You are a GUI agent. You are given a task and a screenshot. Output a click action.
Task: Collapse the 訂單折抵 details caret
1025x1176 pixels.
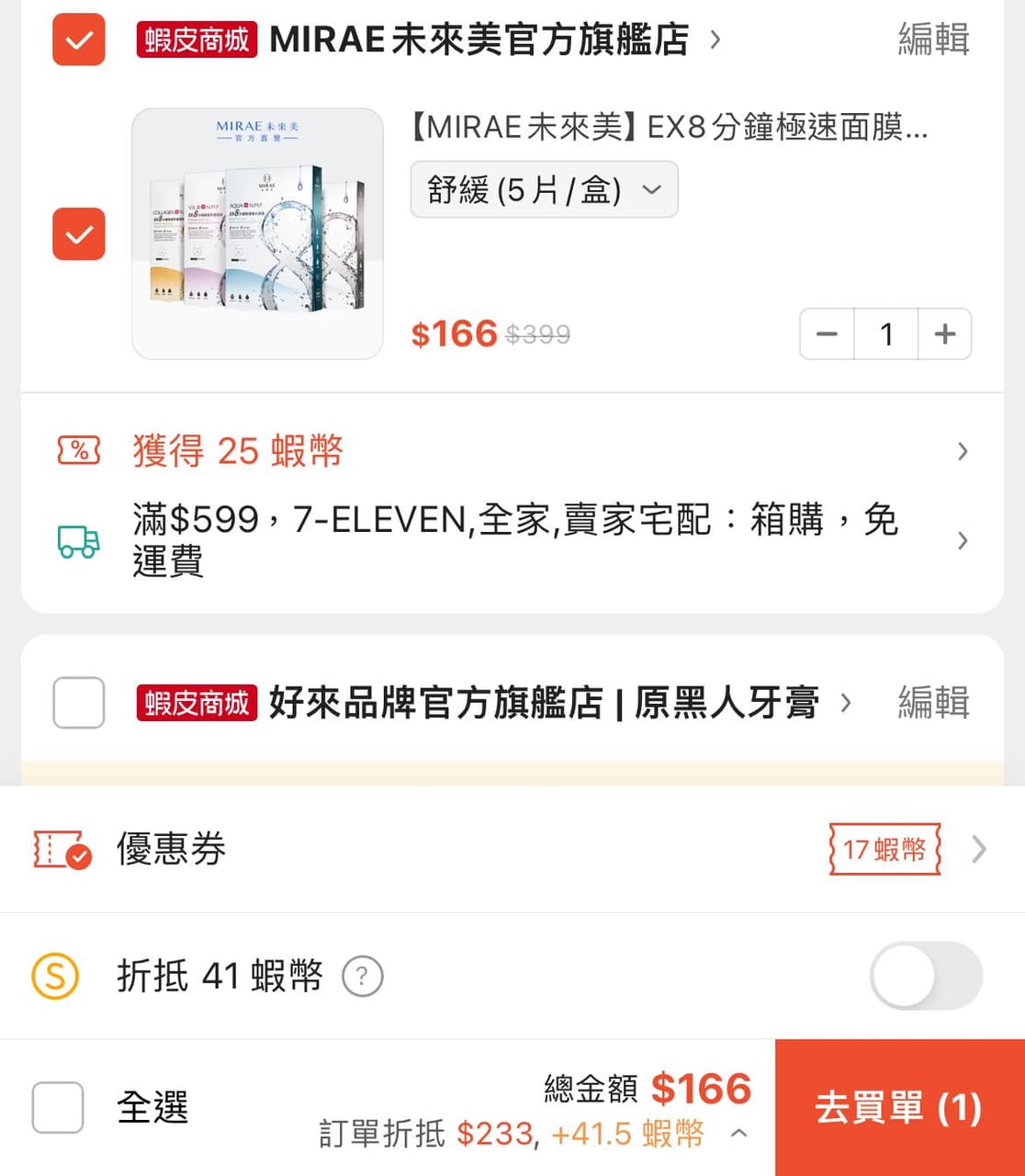click(x=740, y=1134)
